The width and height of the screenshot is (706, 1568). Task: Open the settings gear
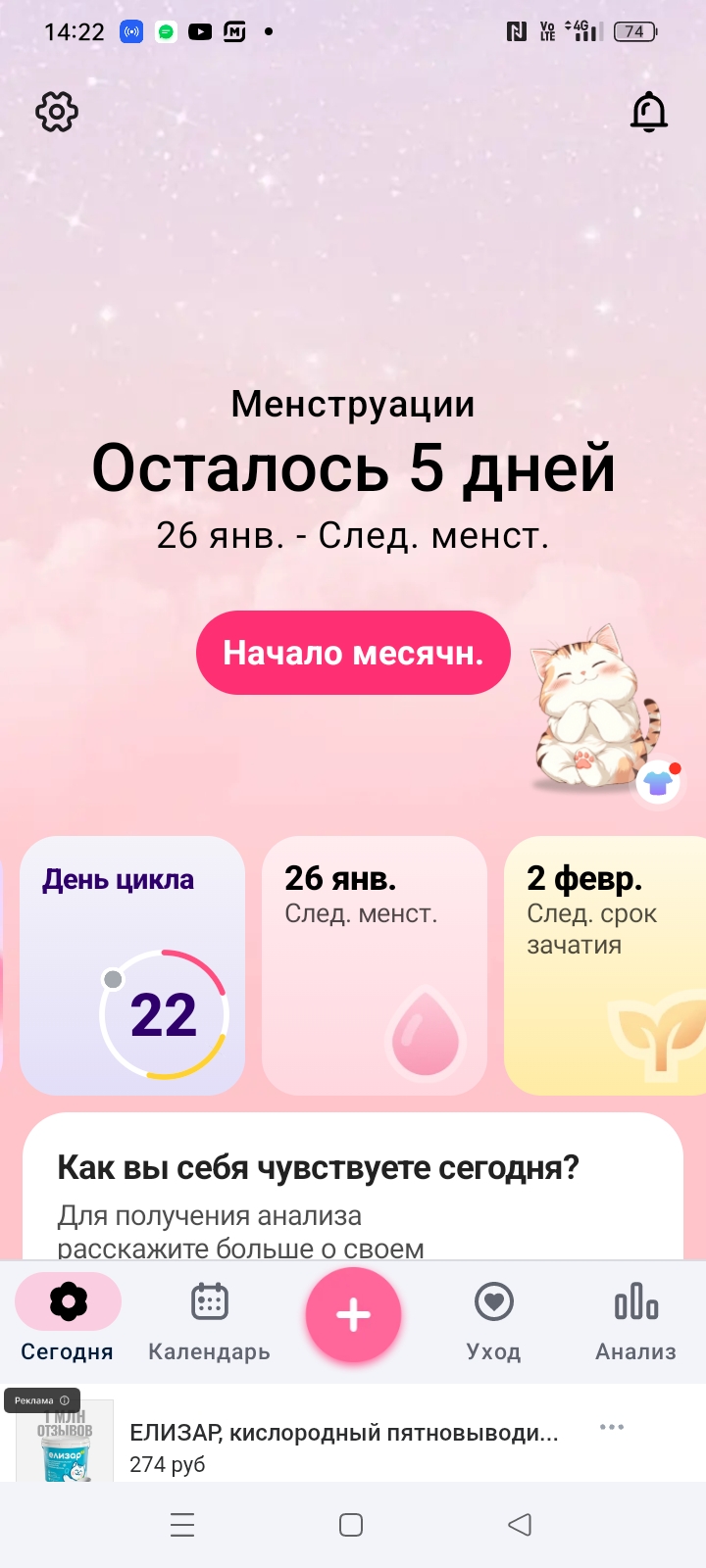pyautogui.click(x=57, y=112)
